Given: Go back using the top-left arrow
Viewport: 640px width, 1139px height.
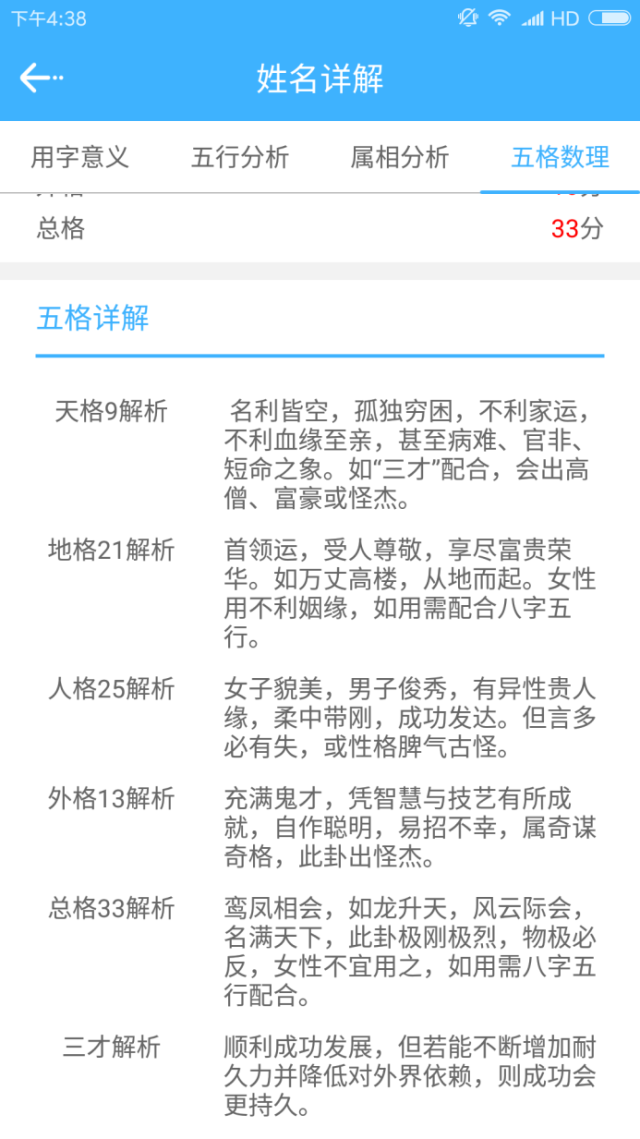Looking at the screenshot, I should tap(40, 78).
